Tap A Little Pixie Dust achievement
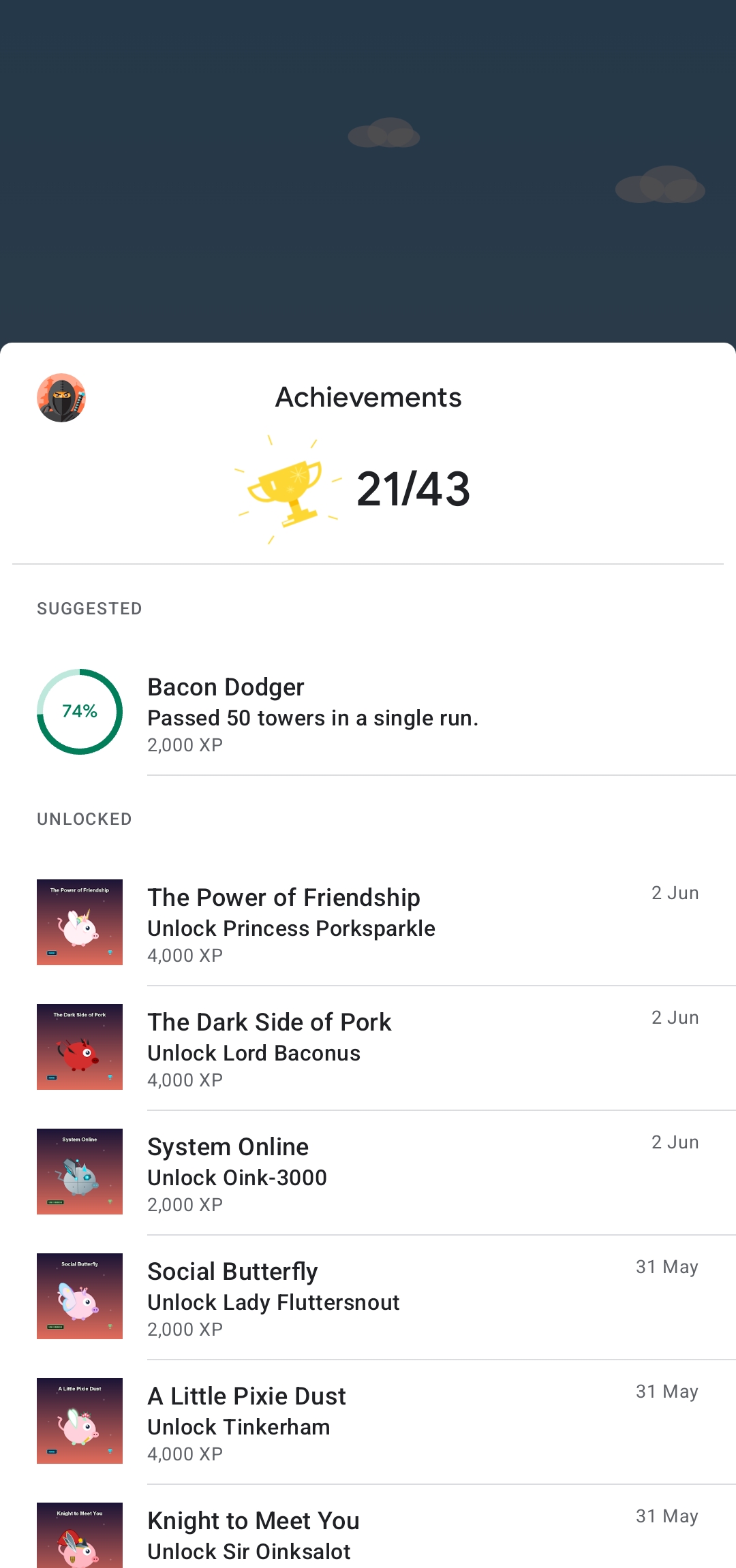Viewport: 736px width, 1568px height. (x=368, y=1422)
